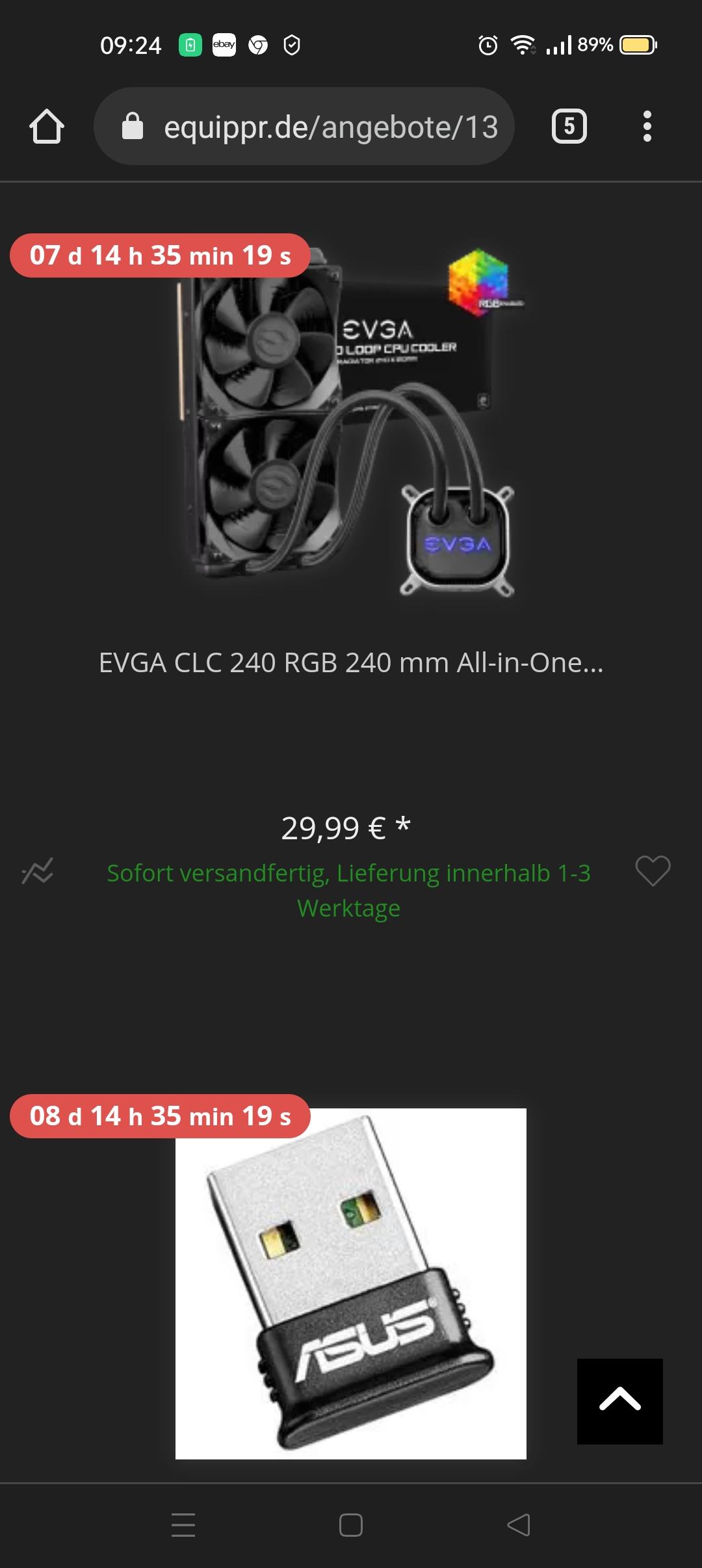Image resolution: width=702 pixels, height=1568 pixels.
Task: Go to the browser home page
Action: coord(47,126)
